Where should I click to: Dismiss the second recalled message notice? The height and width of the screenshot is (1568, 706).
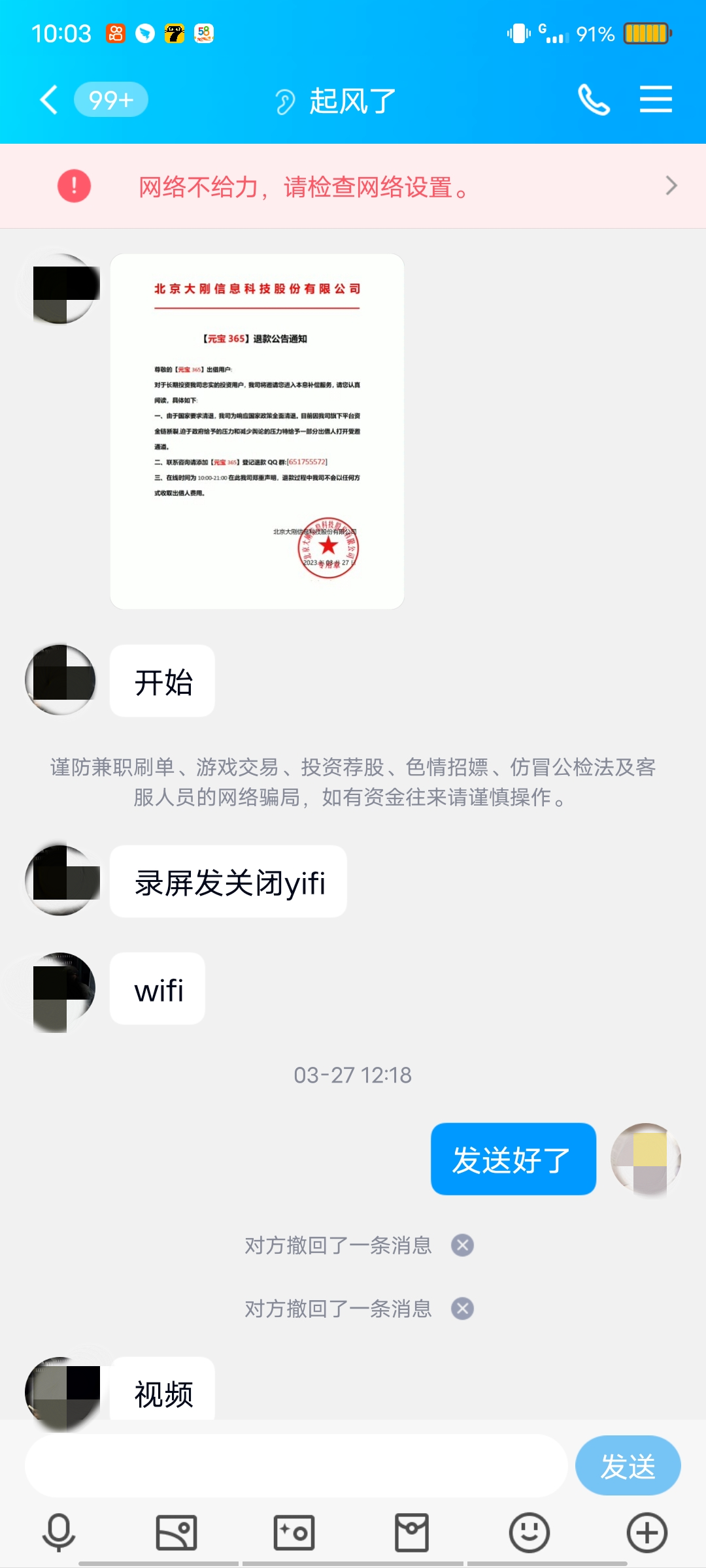point(463,1309)
